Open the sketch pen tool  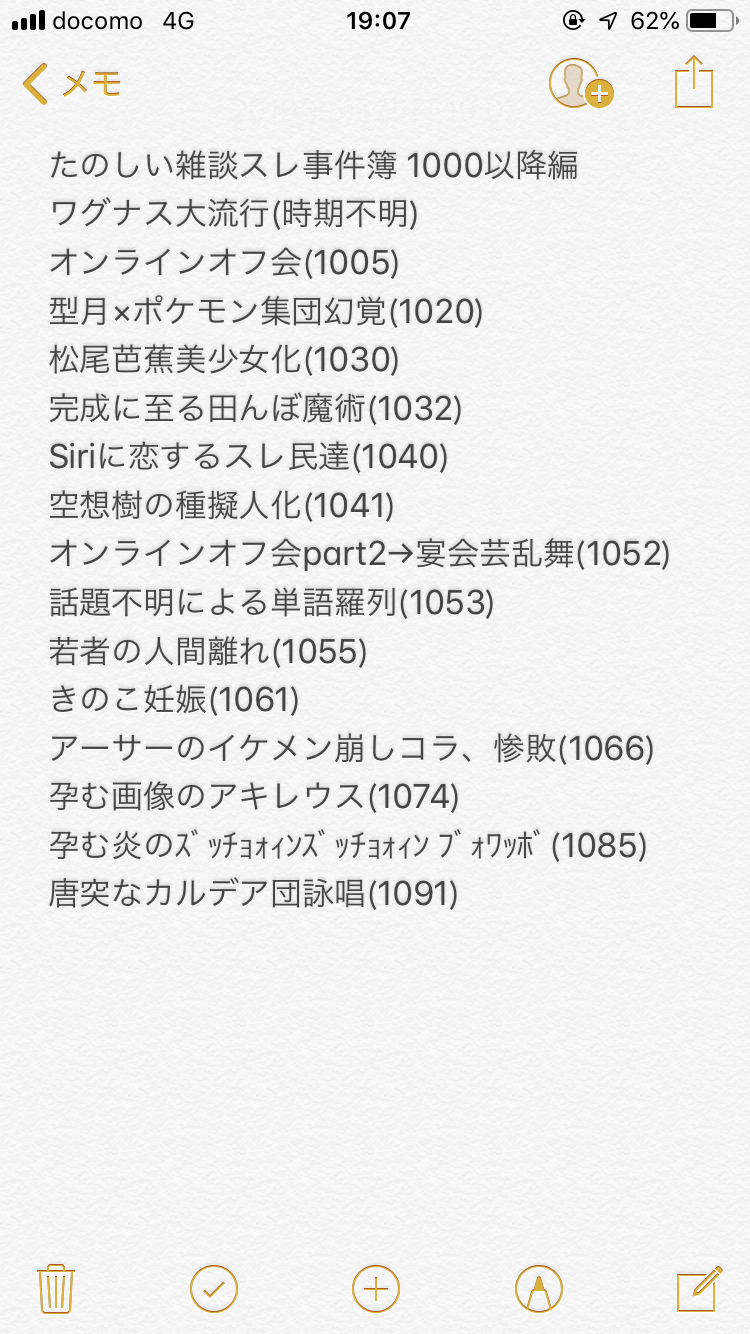[x=539, y=1288]
